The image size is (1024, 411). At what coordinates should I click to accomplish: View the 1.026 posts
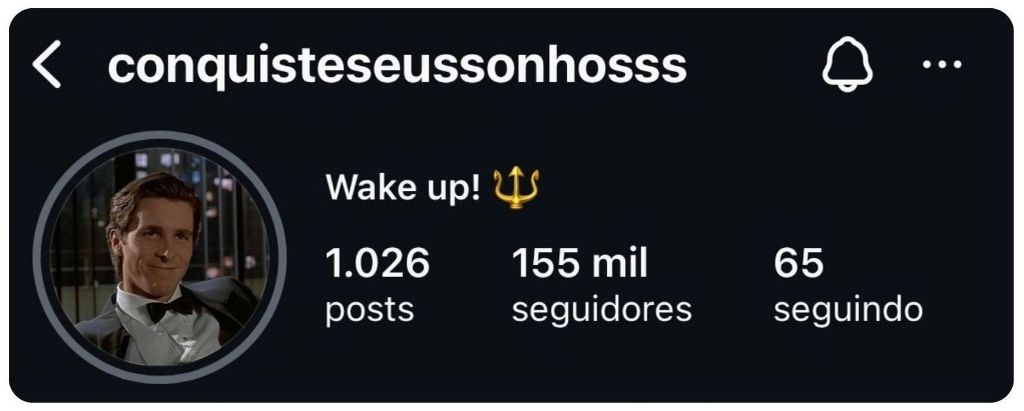click(377, 285)
